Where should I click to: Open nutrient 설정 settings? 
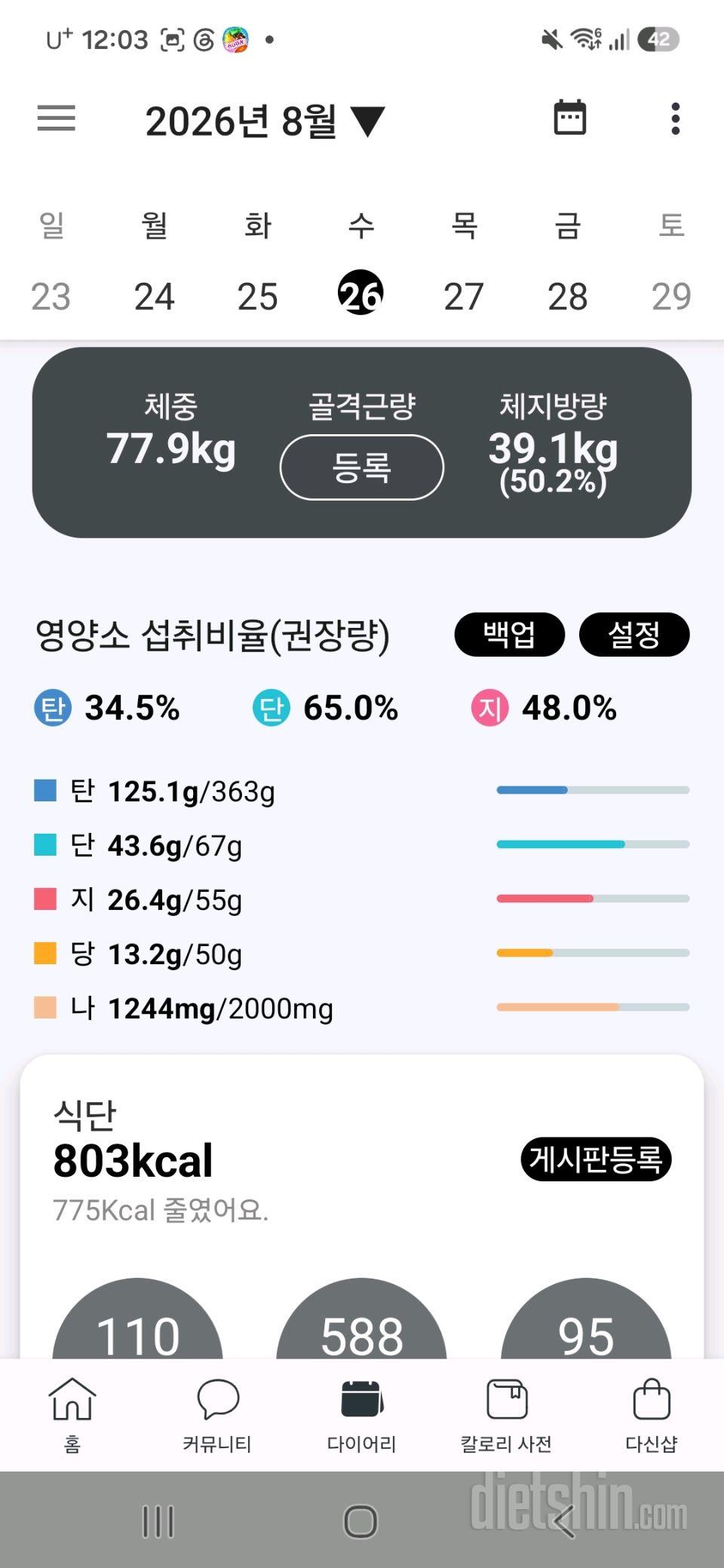[x=634, y=634]
